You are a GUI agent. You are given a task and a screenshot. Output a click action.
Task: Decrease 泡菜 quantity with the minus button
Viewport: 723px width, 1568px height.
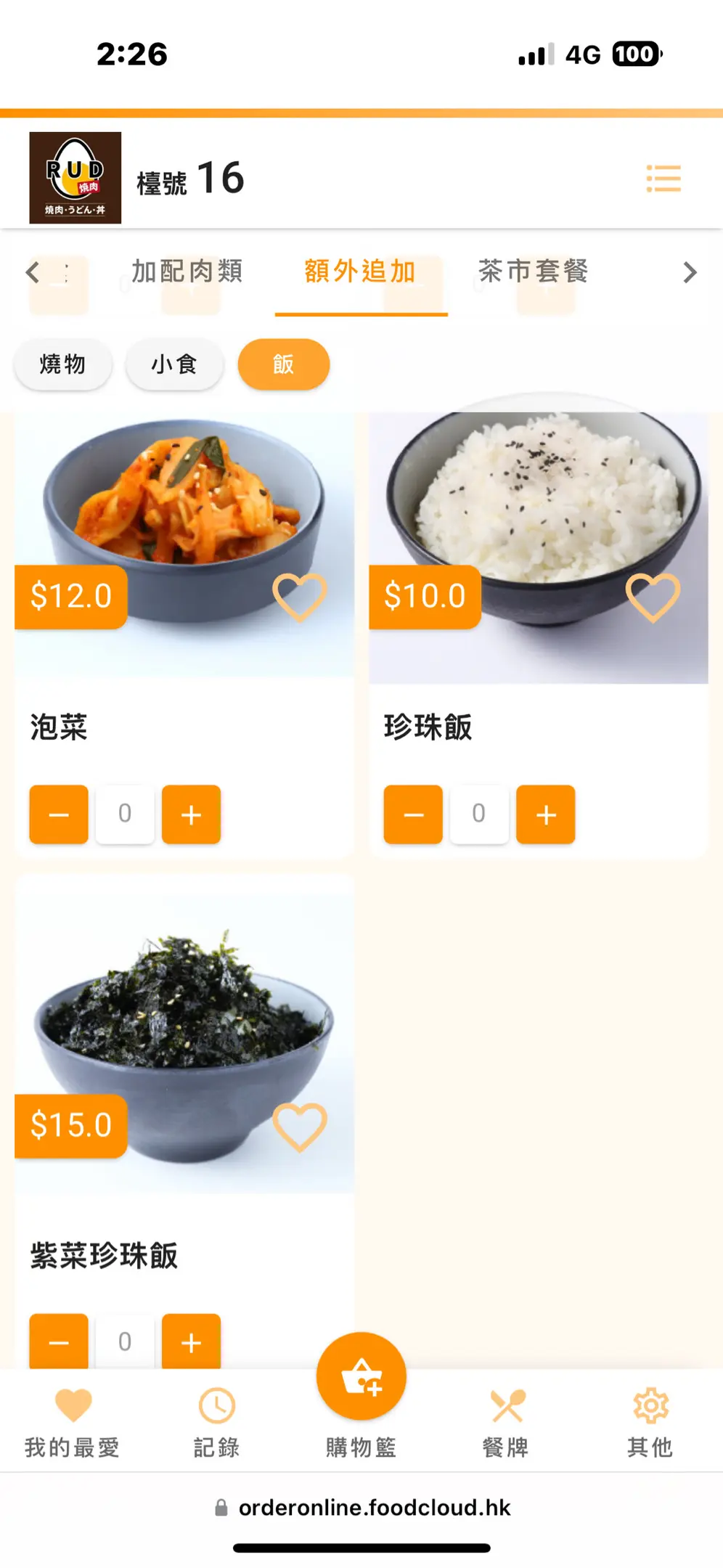[x=59, y=814]
